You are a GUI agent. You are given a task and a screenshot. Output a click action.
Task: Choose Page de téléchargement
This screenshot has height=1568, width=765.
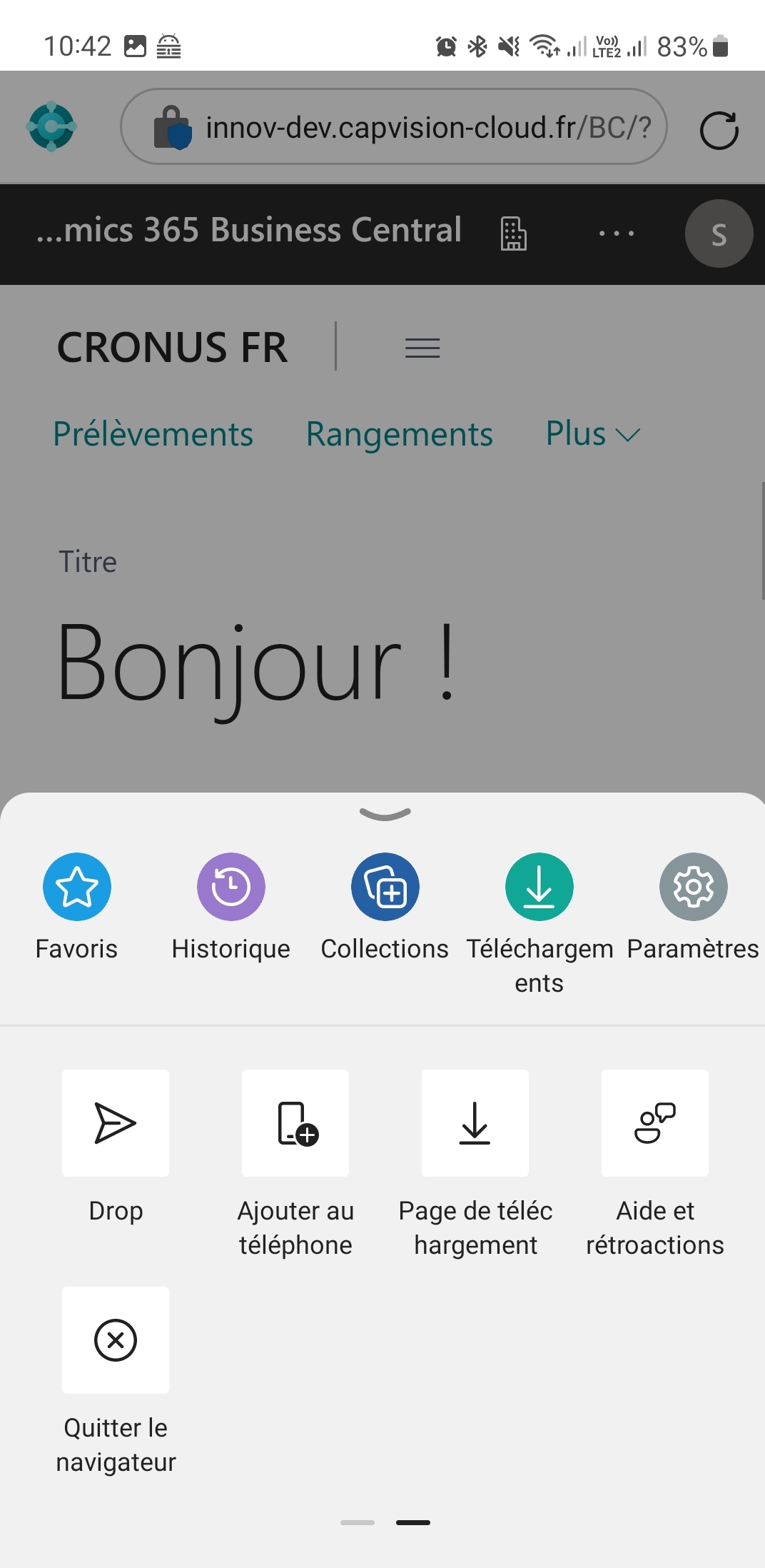(x=475, y=1123)
